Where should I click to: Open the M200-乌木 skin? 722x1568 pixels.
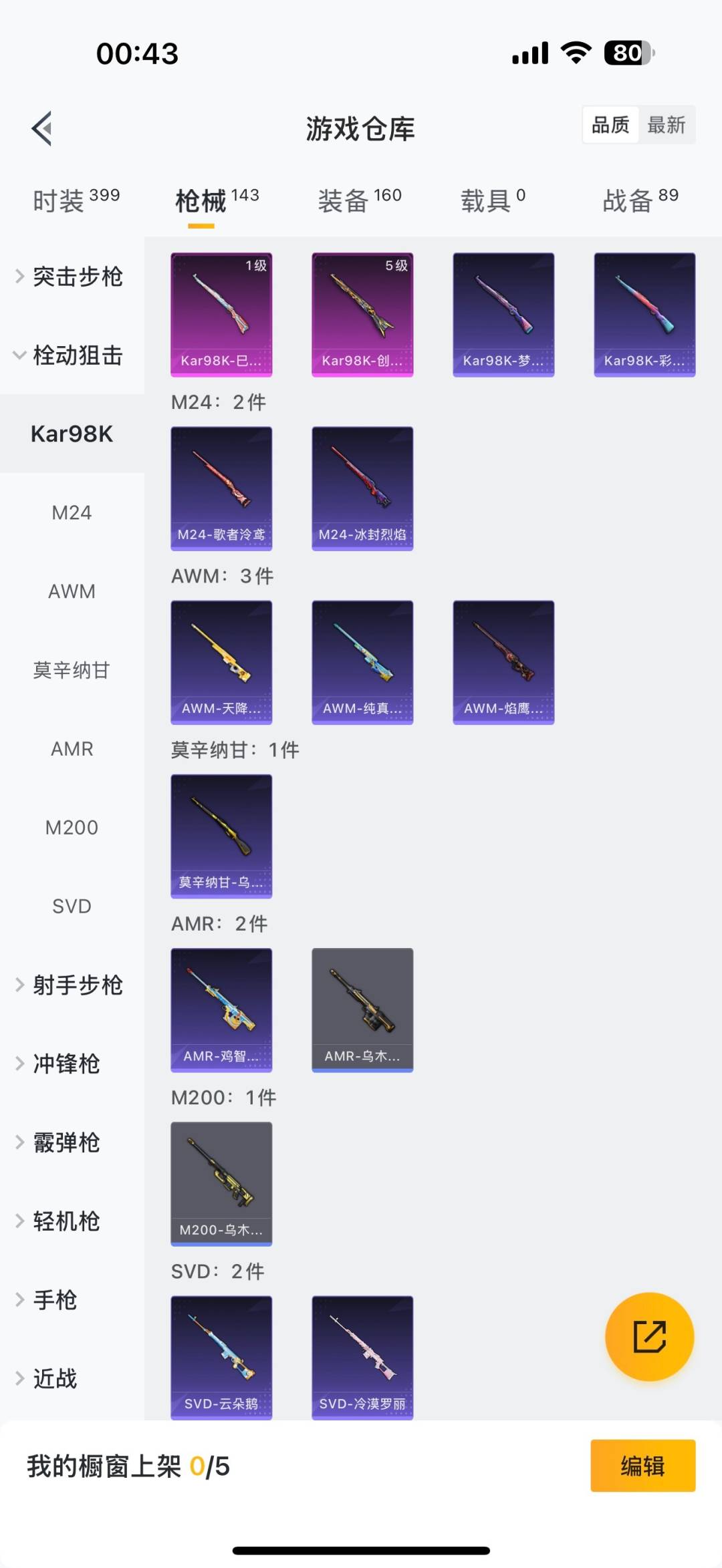(x=221, y=1183)
